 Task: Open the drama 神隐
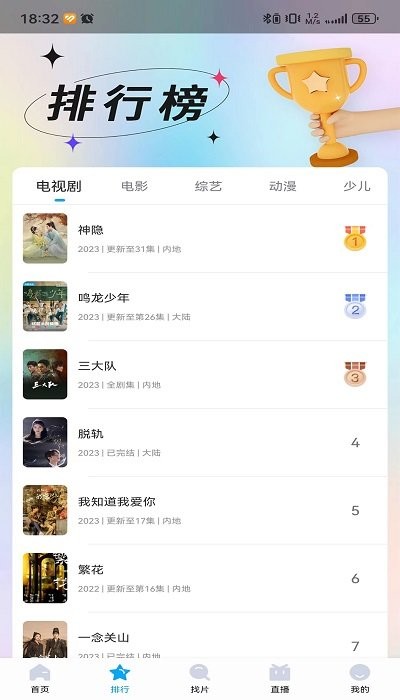pos(200,238)
